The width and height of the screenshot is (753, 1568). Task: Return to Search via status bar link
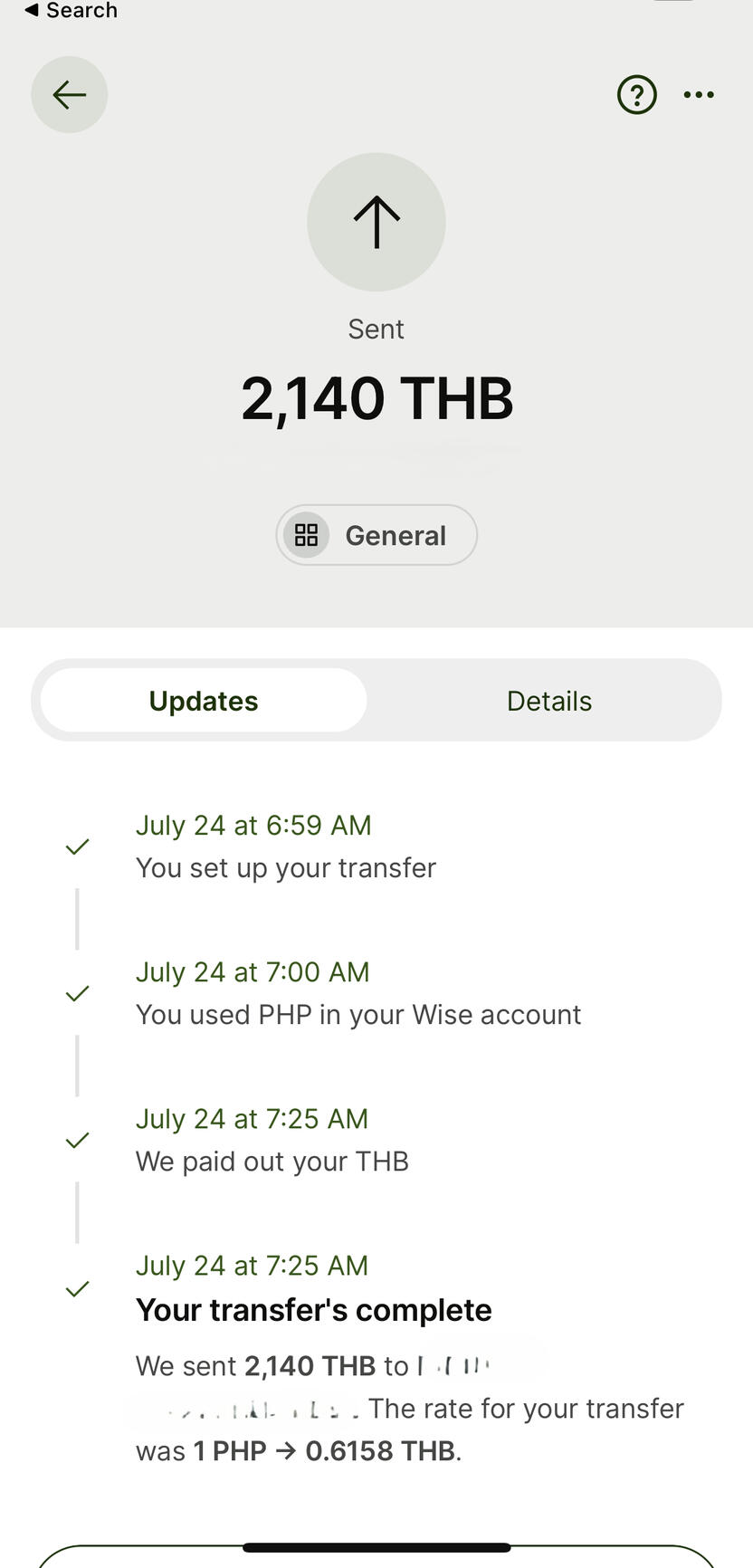[71, 11]
